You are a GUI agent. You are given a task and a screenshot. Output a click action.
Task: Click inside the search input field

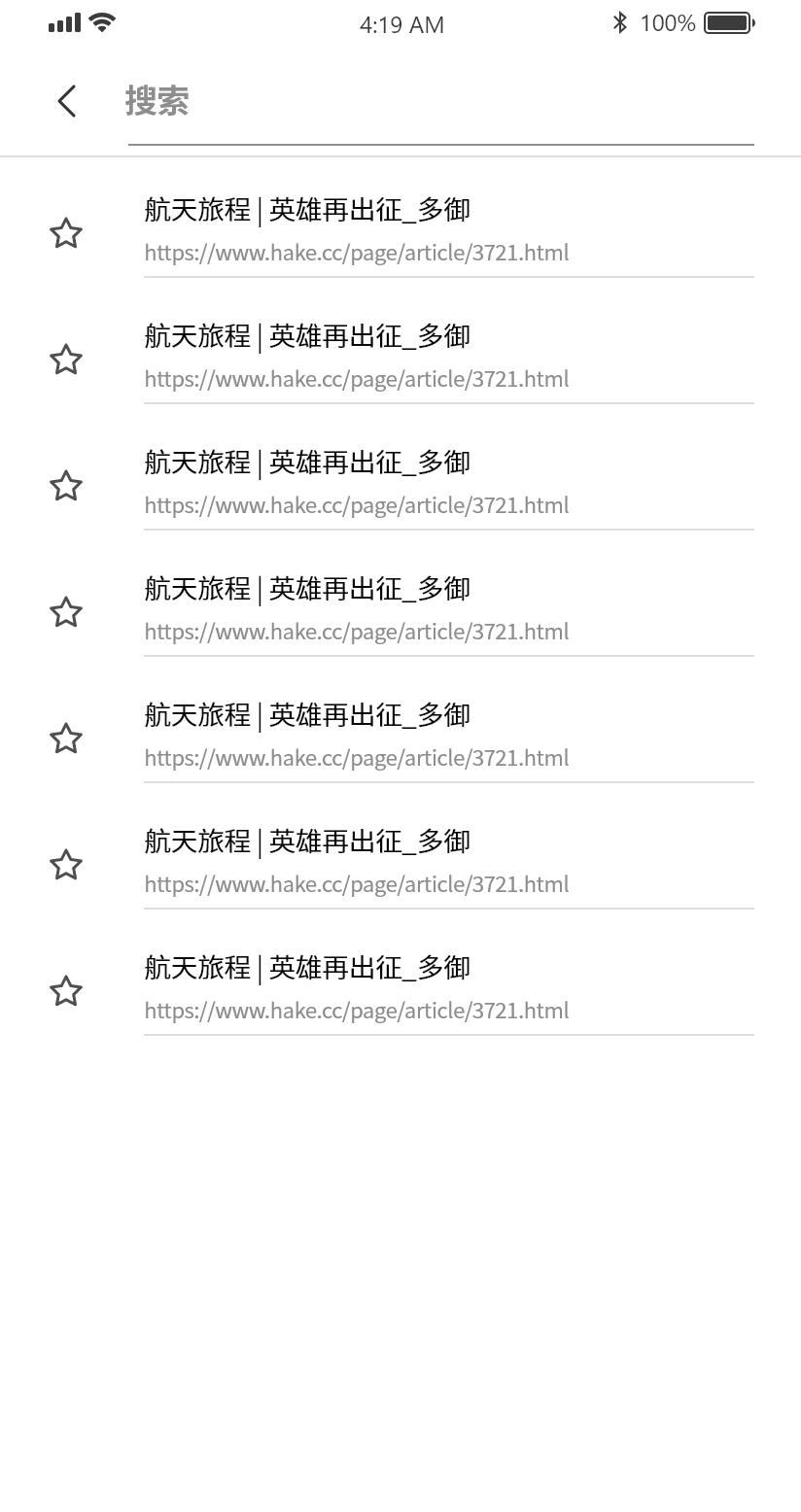(x=440, y=117)
